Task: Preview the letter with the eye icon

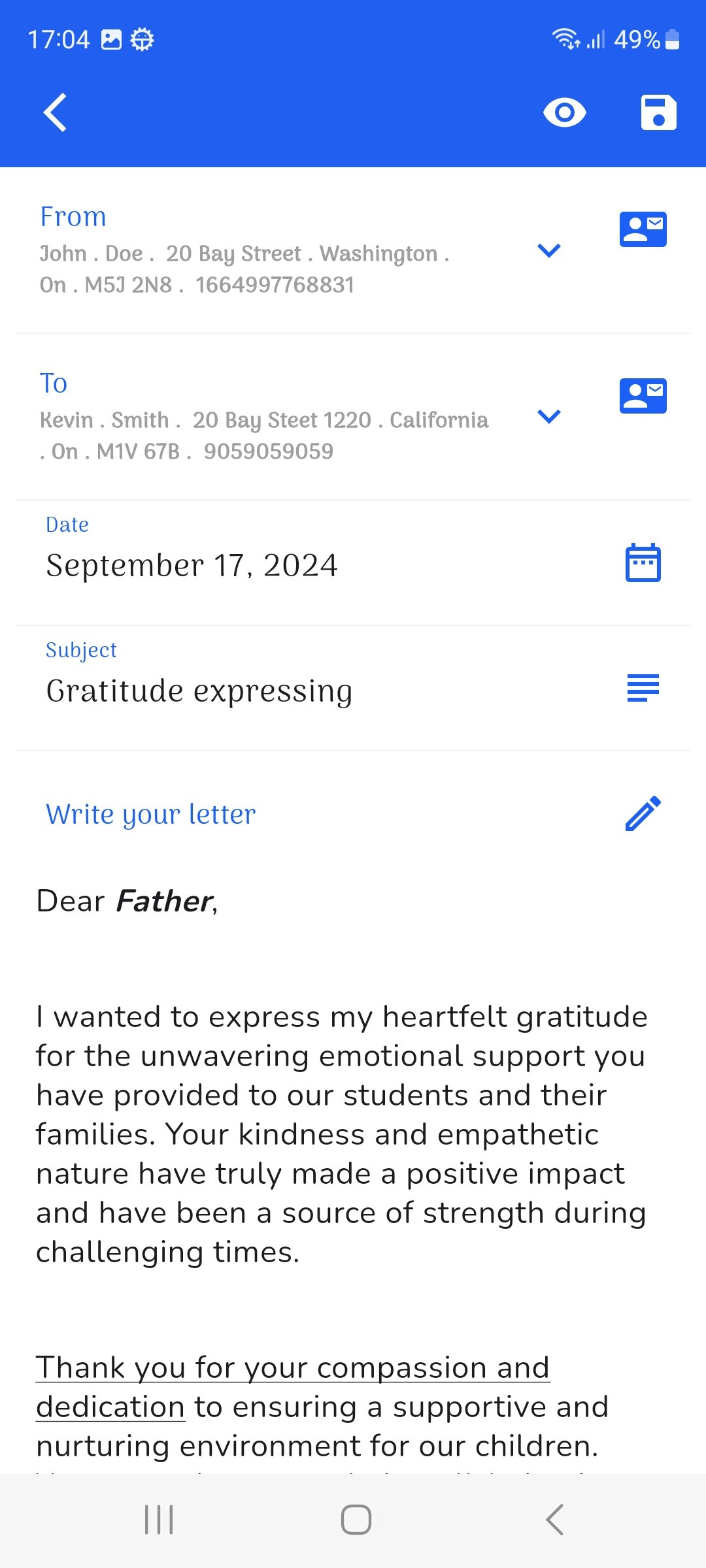Action: (564, 112)
